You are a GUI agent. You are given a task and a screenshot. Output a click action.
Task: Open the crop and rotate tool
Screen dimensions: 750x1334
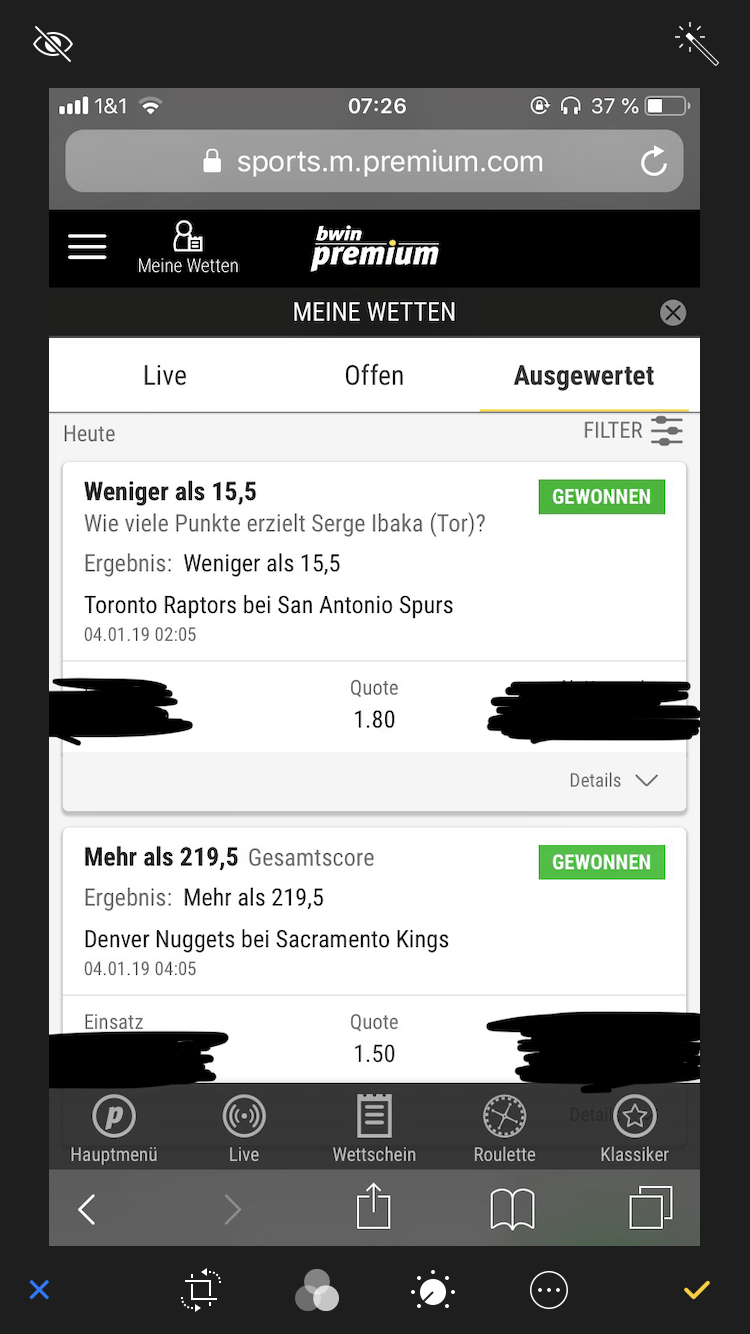click(x=201, y=1290)
